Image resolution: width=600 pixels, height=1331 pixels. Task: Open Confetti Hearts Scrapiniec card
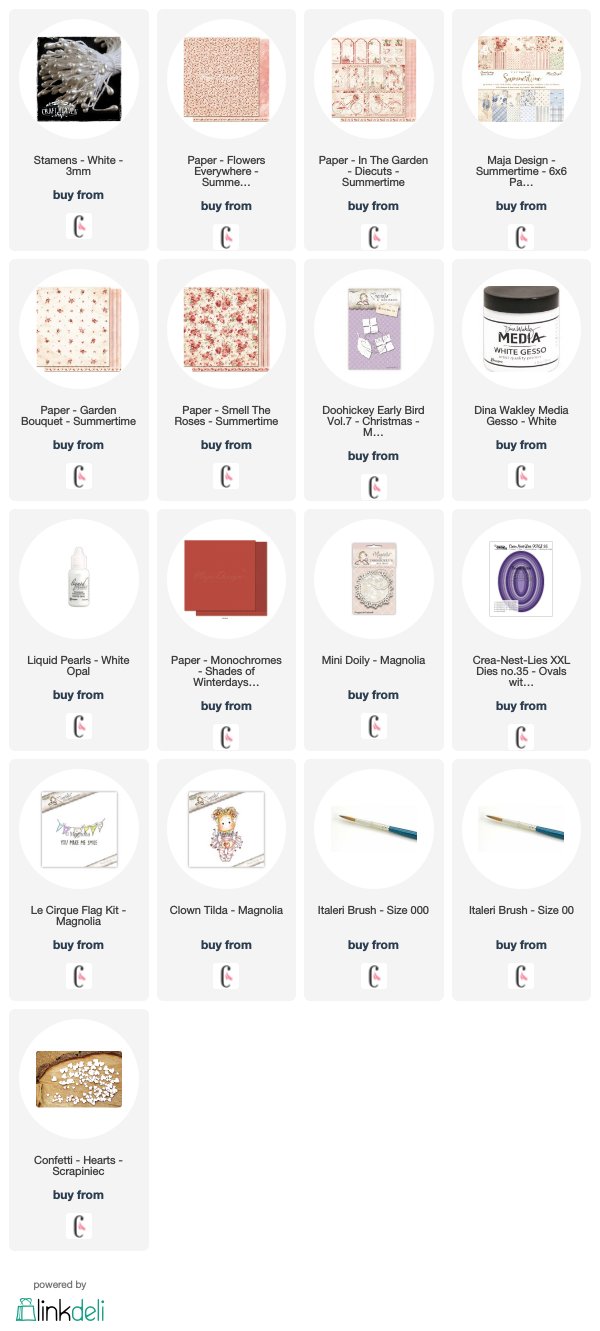tap(79, 1130)
